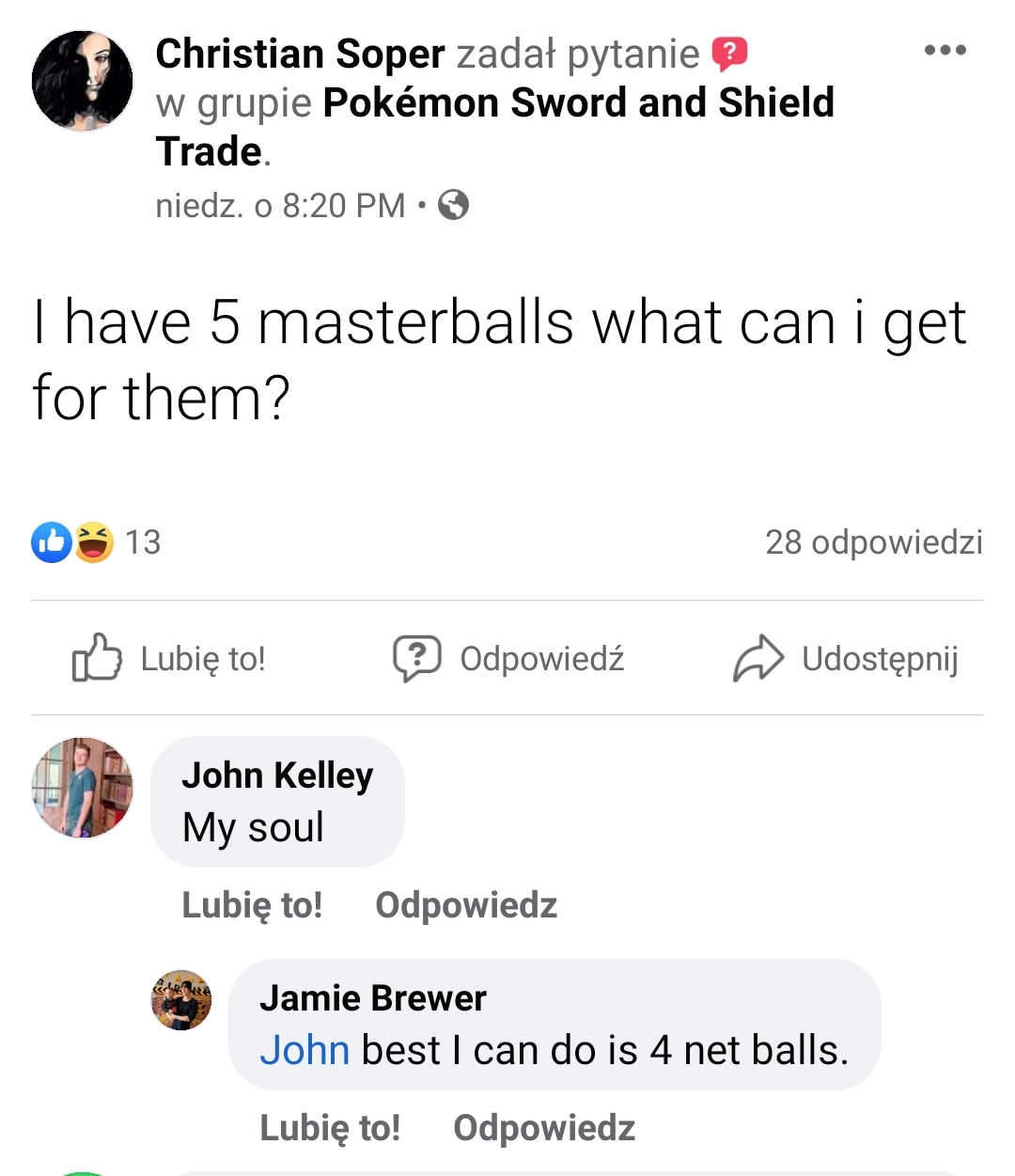Tap the post's Odpowiedź answer button
1015x1176 pixels.
pos(508,658)
